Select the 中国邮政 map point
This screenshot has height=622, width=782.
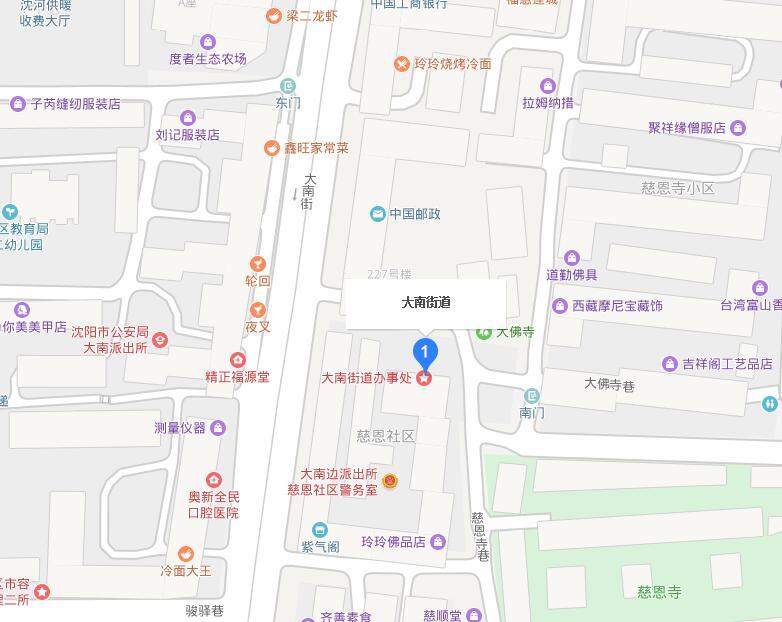(x=377, y=213)
